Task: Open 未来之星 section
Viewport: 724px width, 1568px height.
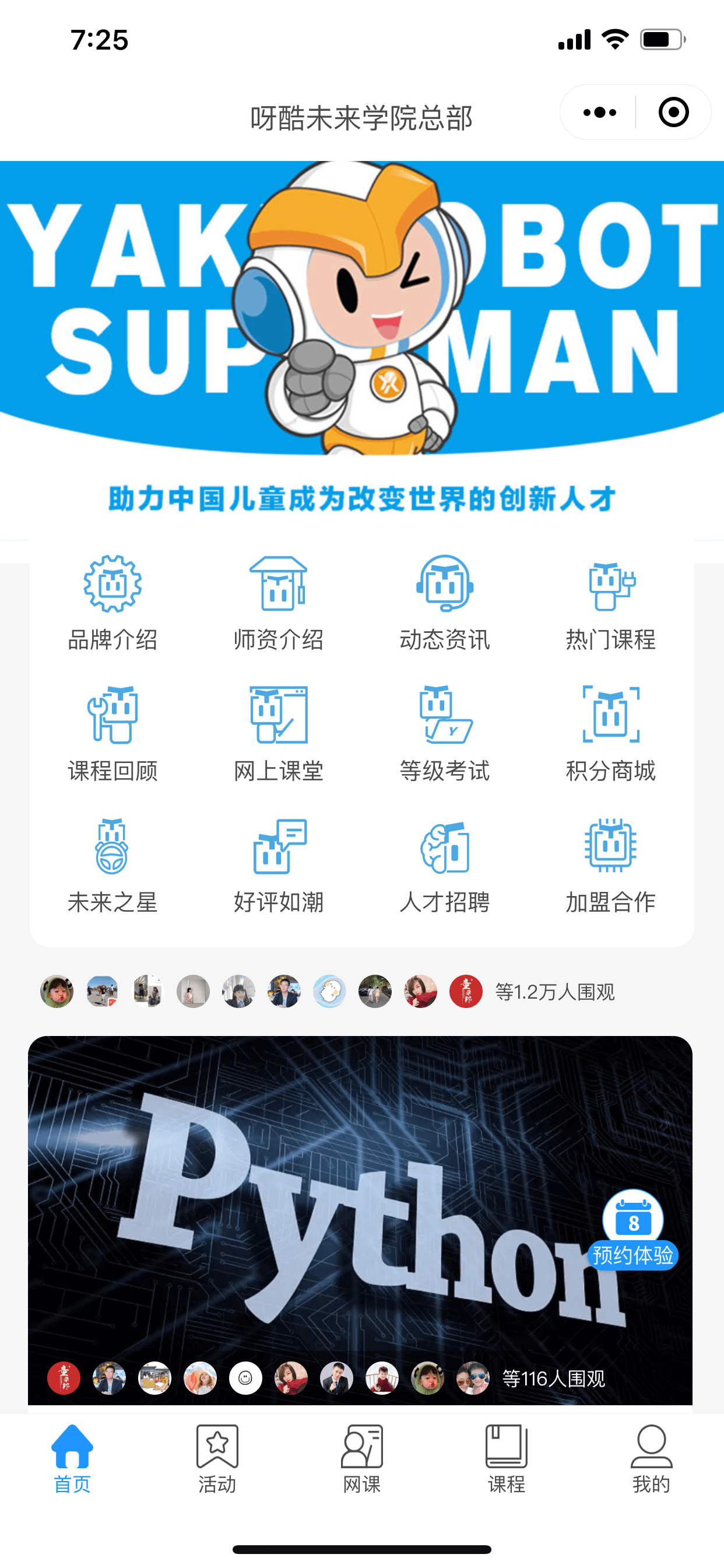Action: pos(113,864)
